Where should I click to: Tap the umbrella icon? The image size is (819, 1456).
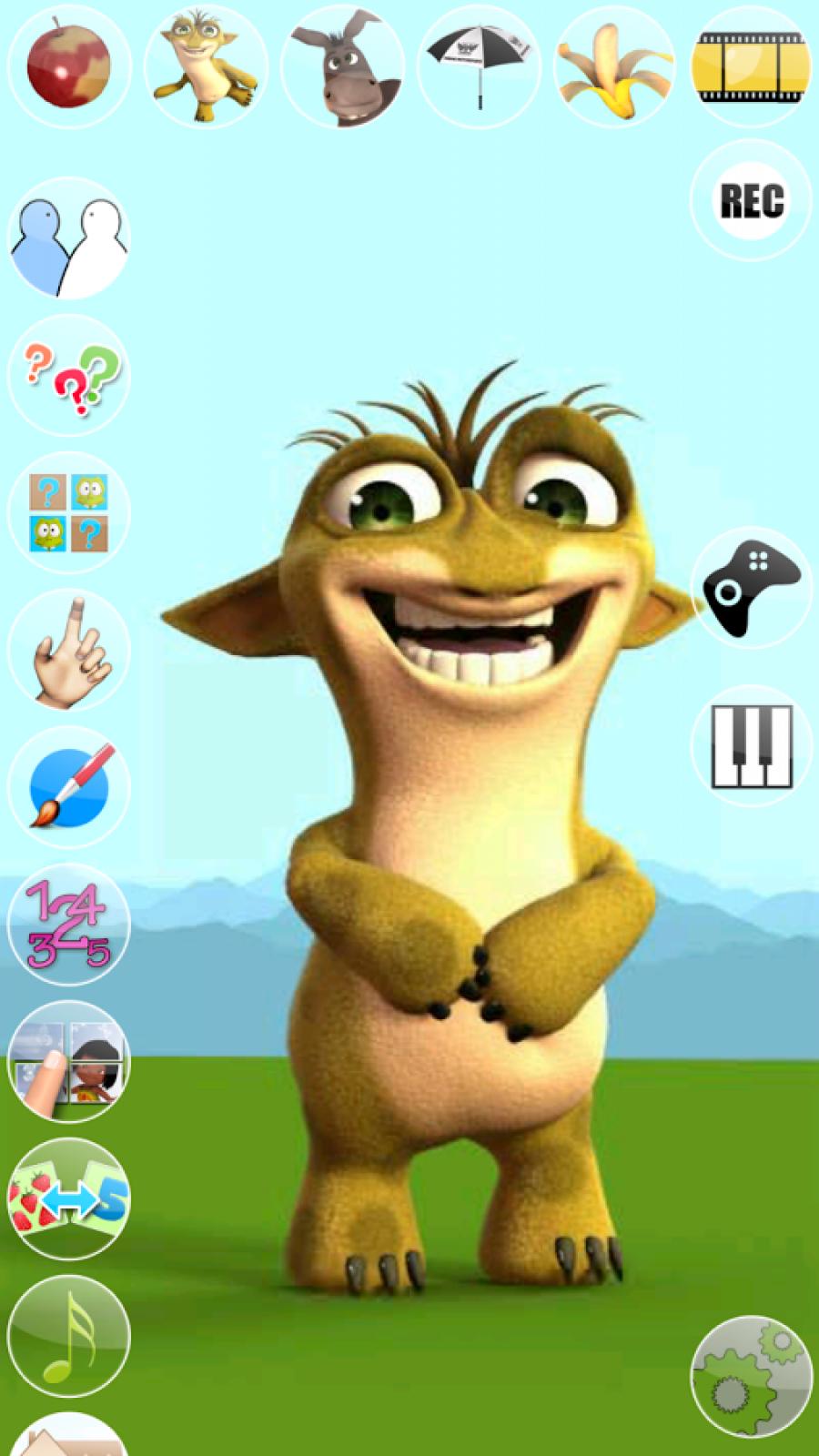tap(479, 66)
